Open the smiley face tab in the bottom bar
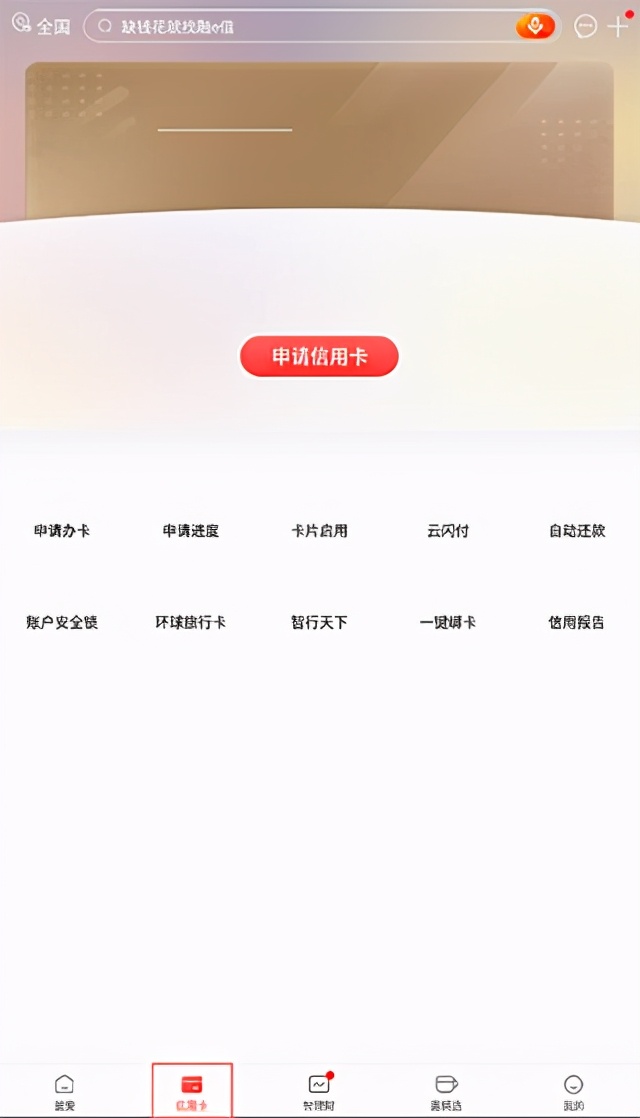The height and width of the screenshot is (1118, 640). tap(573, 1092)
